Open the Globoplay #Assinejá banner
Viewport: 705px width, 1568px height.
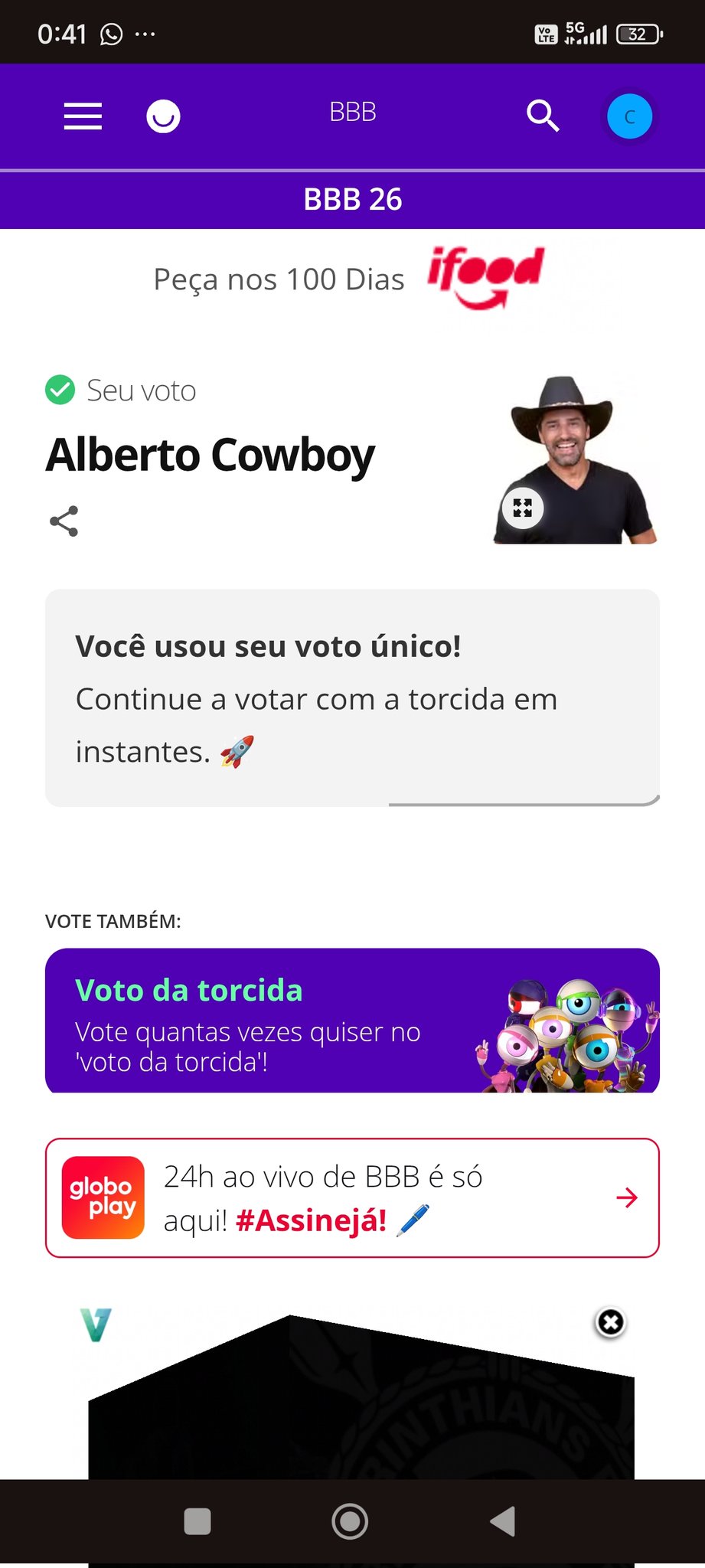tap(352, 1197)
